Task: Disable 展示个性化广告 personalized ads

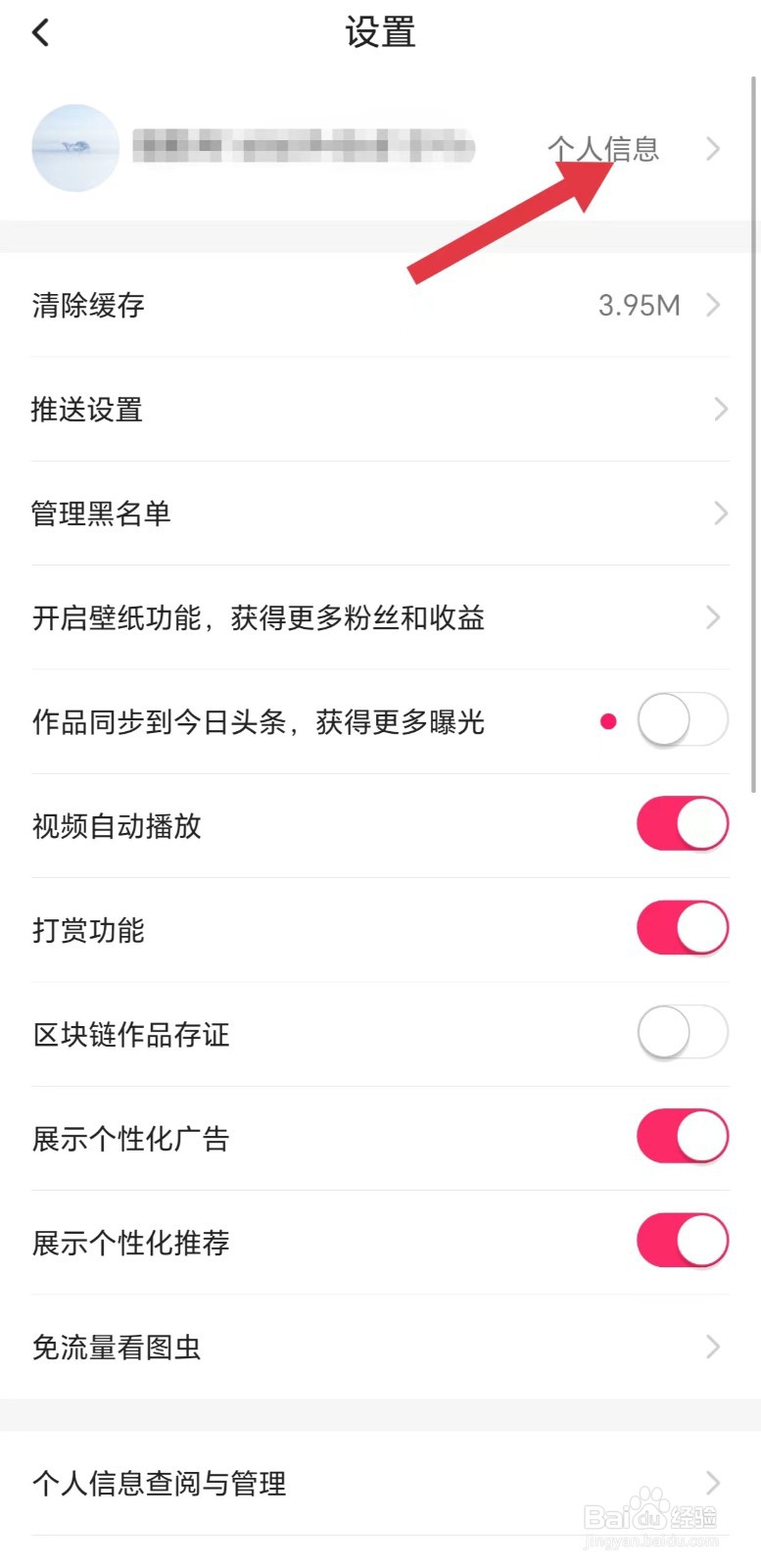Action: click(x=683, y=1136)
